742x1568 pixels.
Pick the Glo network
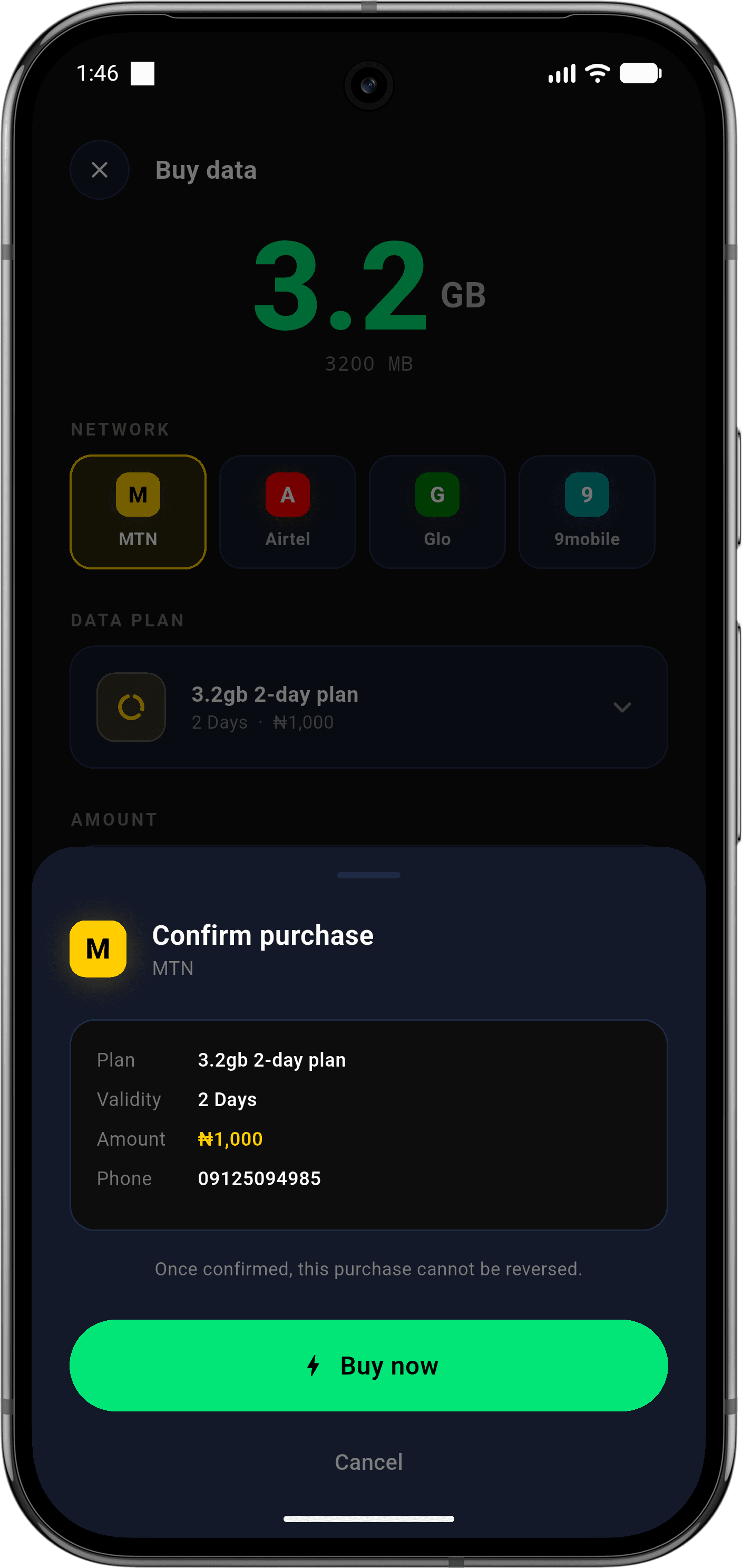point(437,512)
